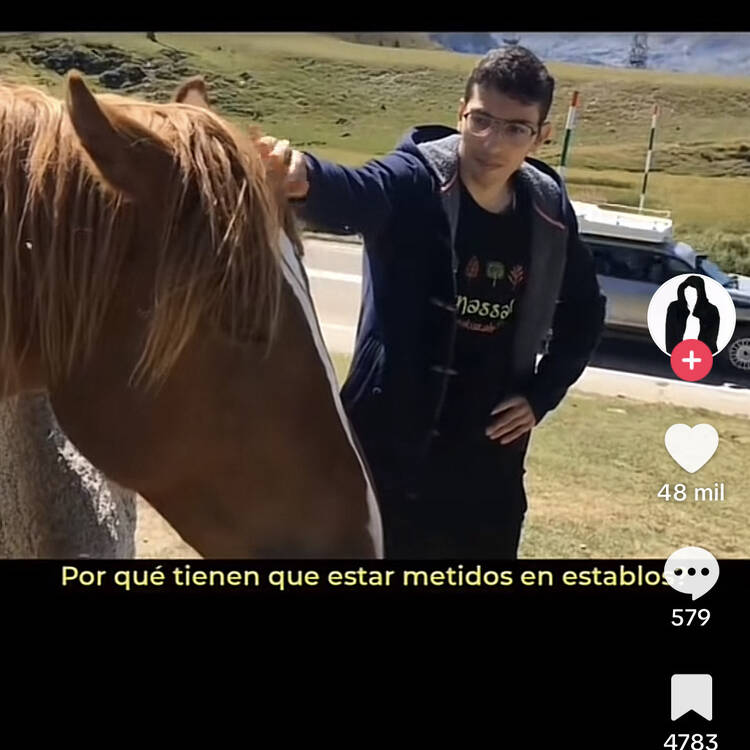Bookmark this video to favorites

pyautogui.click(x=691, y=697)
